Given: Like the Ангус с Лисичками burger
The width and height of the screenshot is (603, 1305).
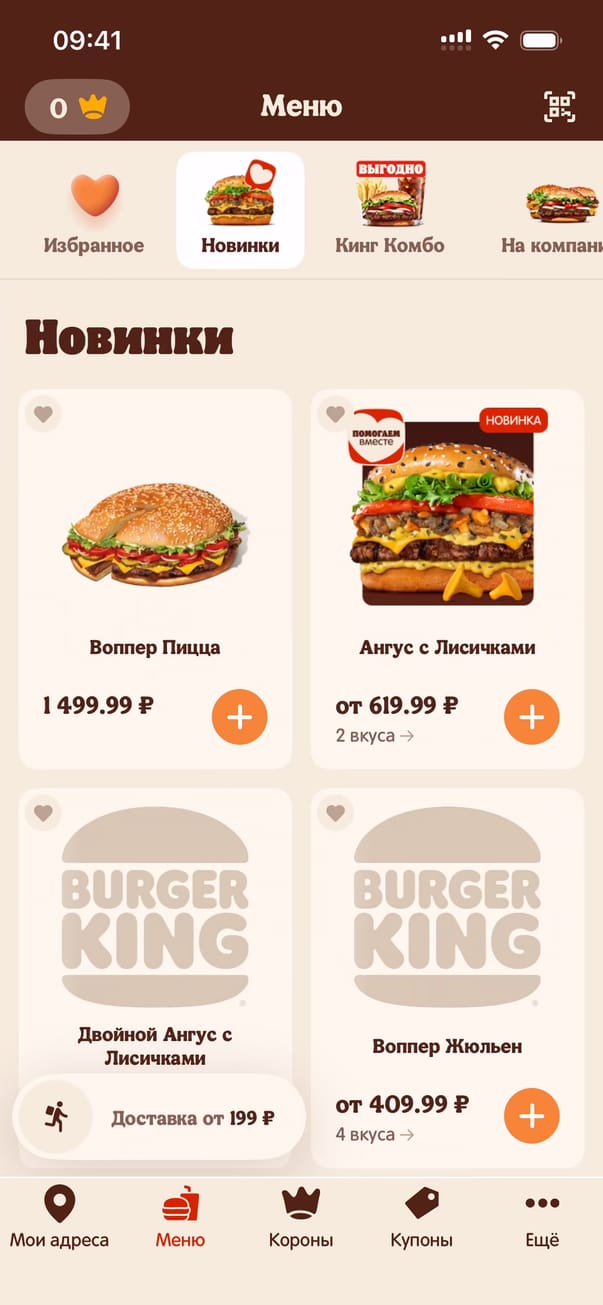Looking at the screenshot, I should pos(335,413).
